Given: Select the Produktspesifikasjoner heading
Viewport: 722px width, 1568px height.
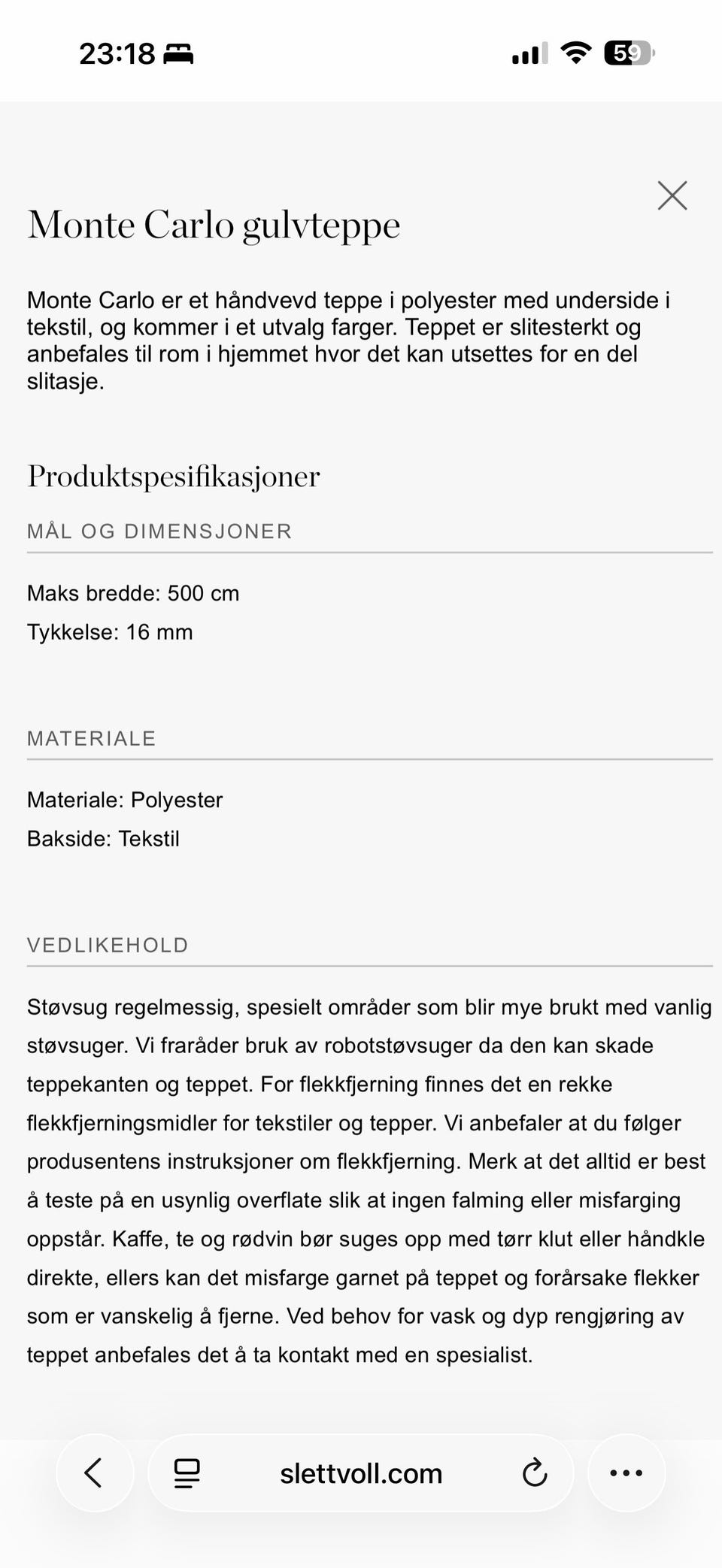Looking at the screenshot, I should click(173, 476).
